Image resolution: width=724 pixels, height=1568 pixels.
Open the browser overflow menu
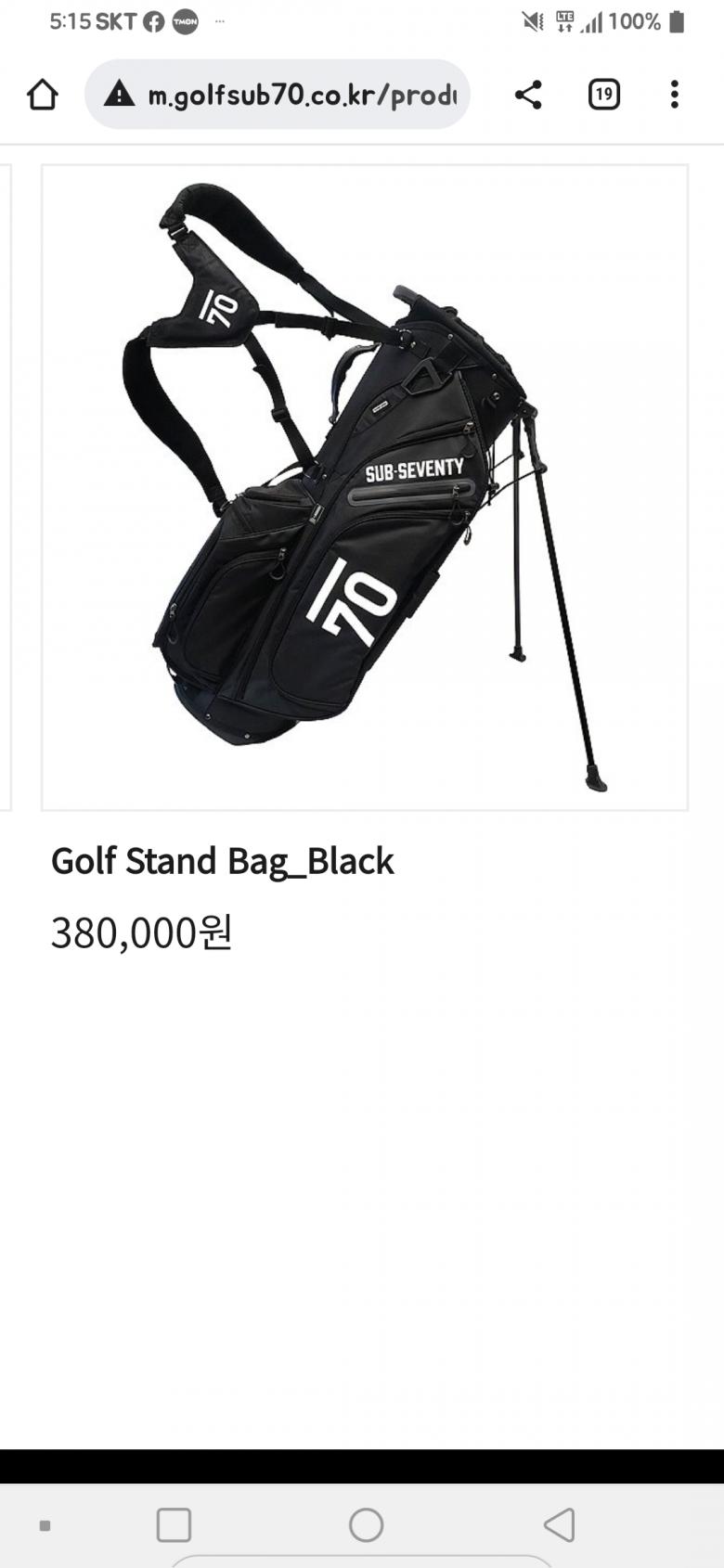click(x=675, y=95)
